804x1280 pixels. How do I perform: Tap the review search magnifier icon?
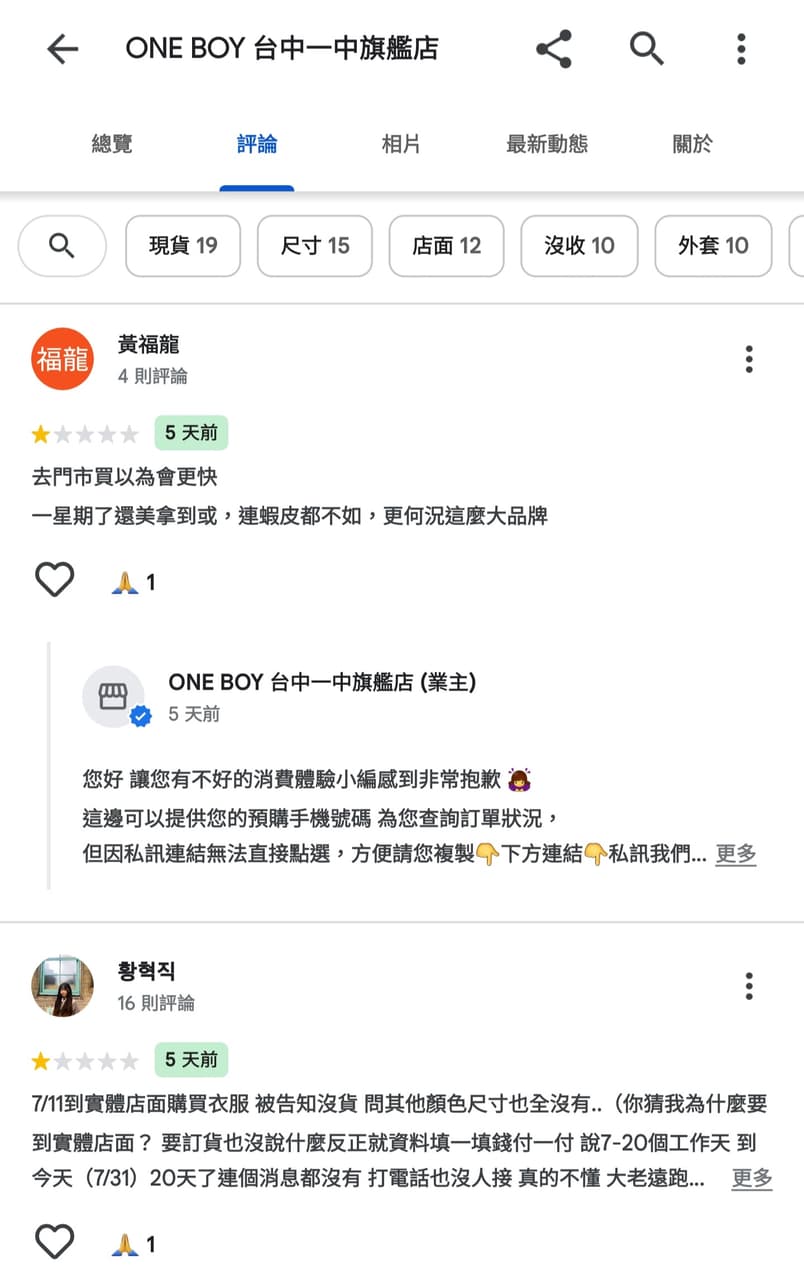coord(62,246)
